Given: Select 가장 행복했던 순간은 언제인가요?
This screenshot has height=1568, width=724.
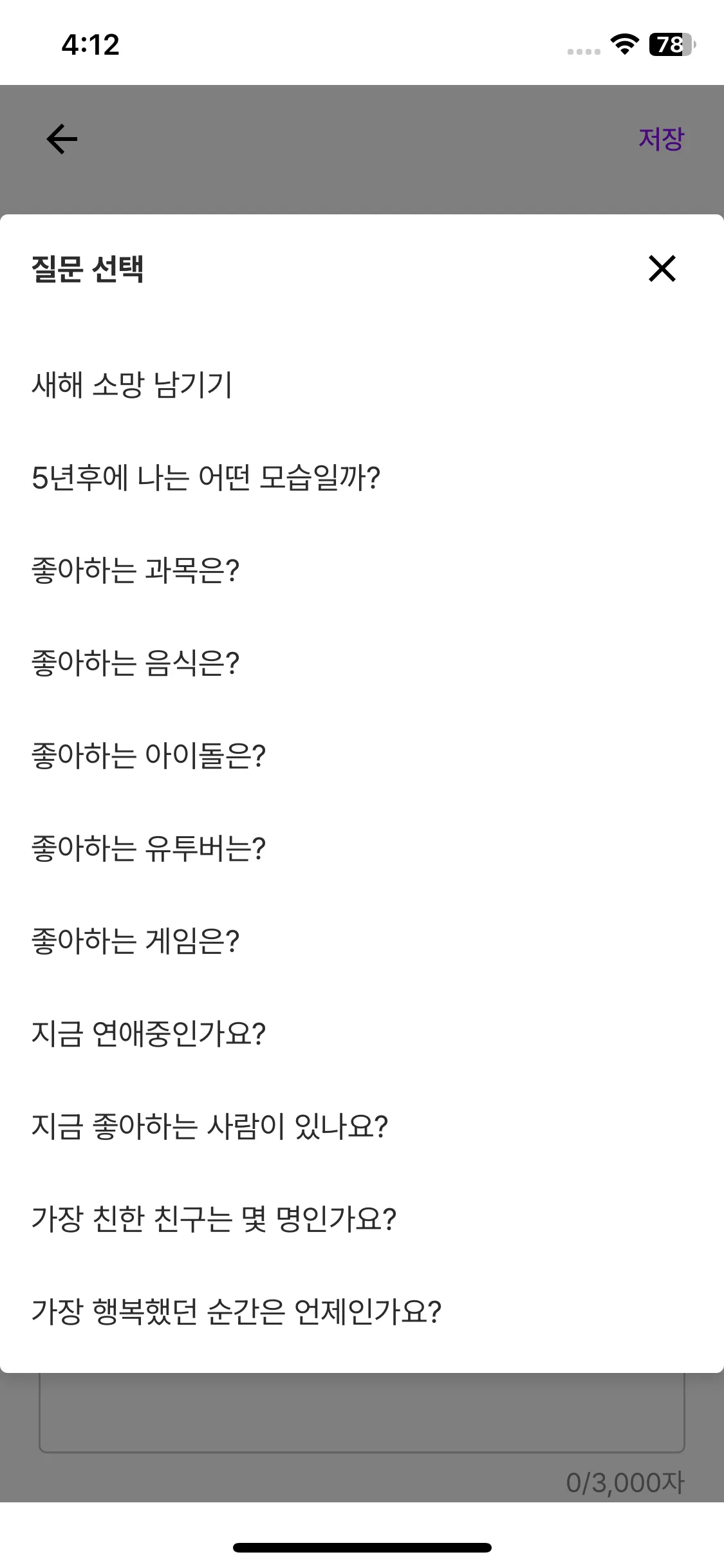Looking at the screenshot, I should (x=236, y=1312).
